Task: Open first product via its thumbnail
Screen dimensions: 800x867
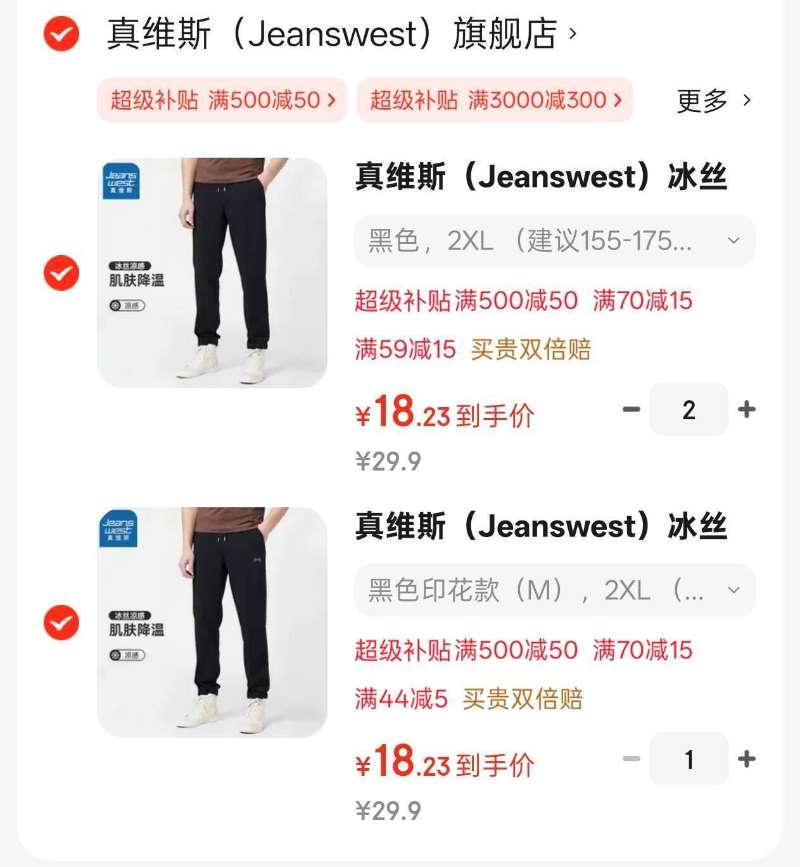Action: point(212,270)
